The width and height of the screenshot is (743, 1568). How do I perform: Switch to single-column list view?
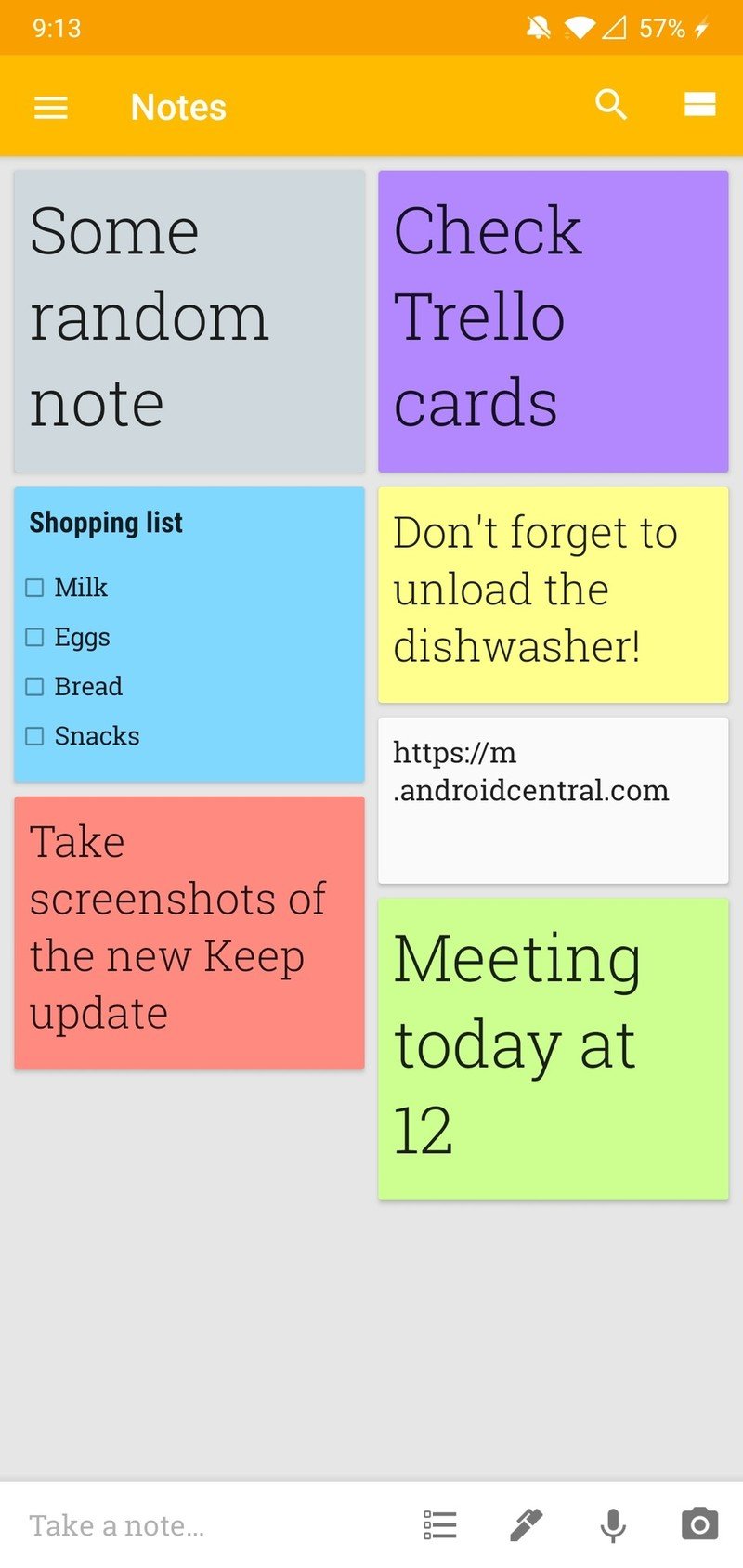tap(699, 106)
